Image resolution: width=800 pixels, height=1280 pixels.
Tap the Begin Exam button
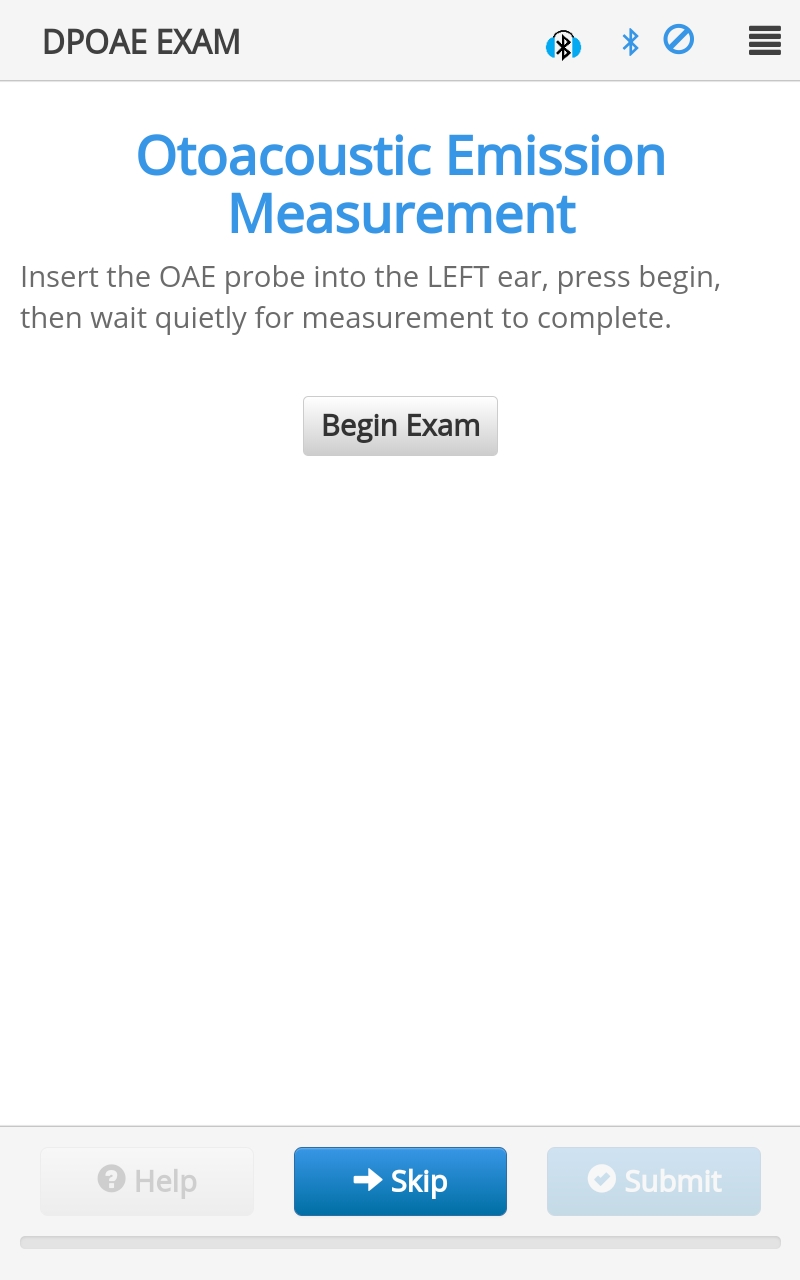pyautogui.click(x=400, y=426)
